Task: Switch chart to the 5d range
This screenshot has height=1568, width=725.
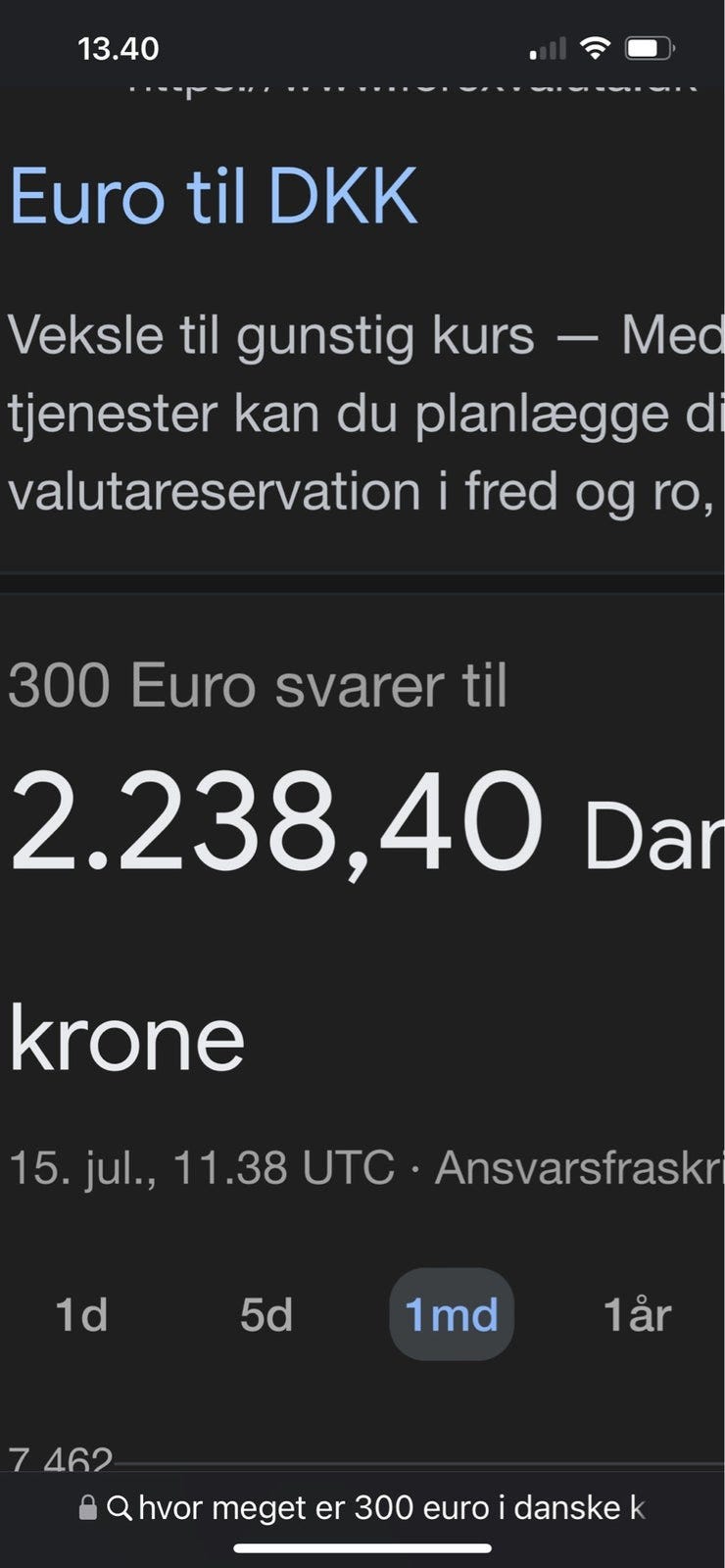Action: click(266, 1314)
